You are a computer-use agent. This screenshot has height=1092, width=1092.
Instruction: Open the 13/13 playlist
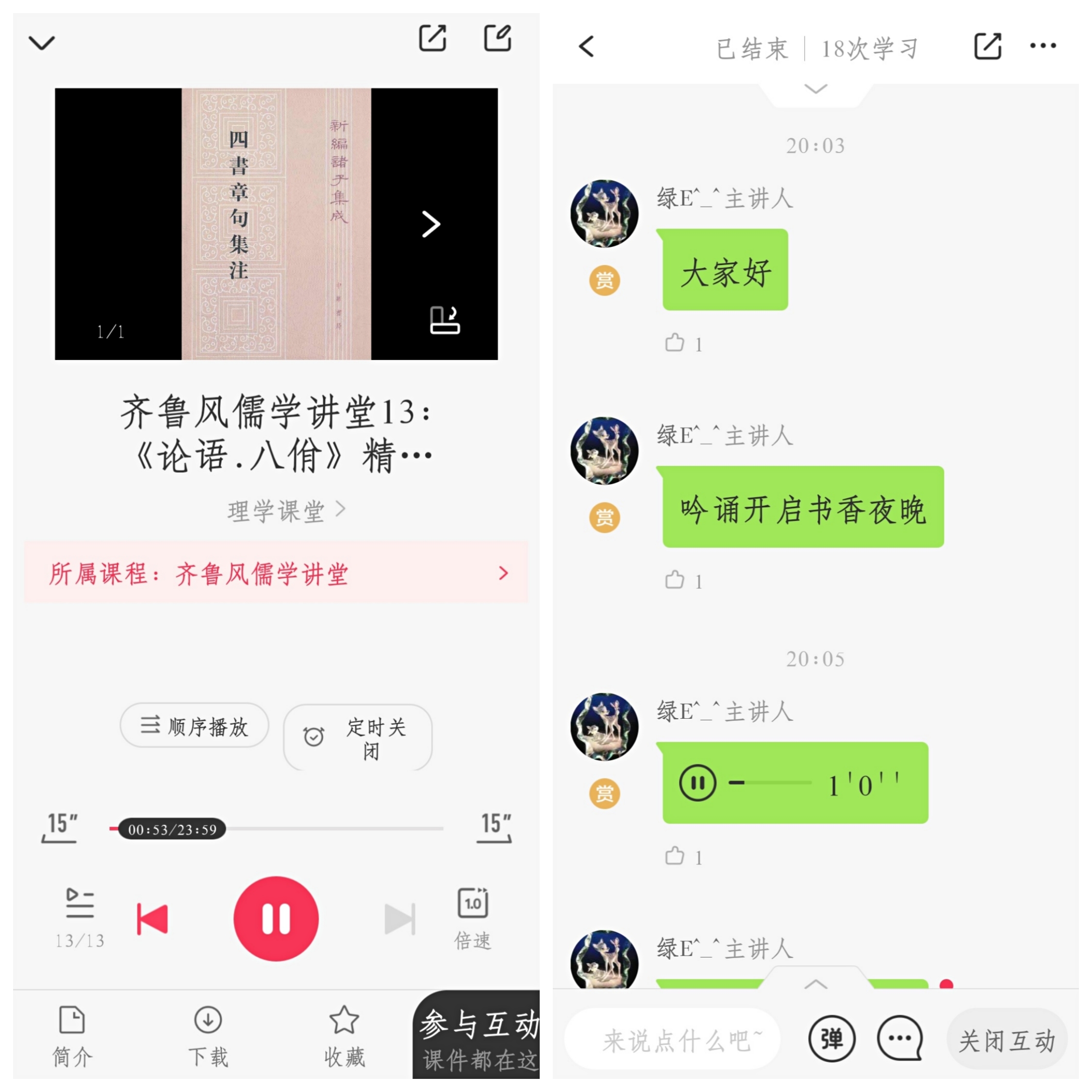[80, 916]
